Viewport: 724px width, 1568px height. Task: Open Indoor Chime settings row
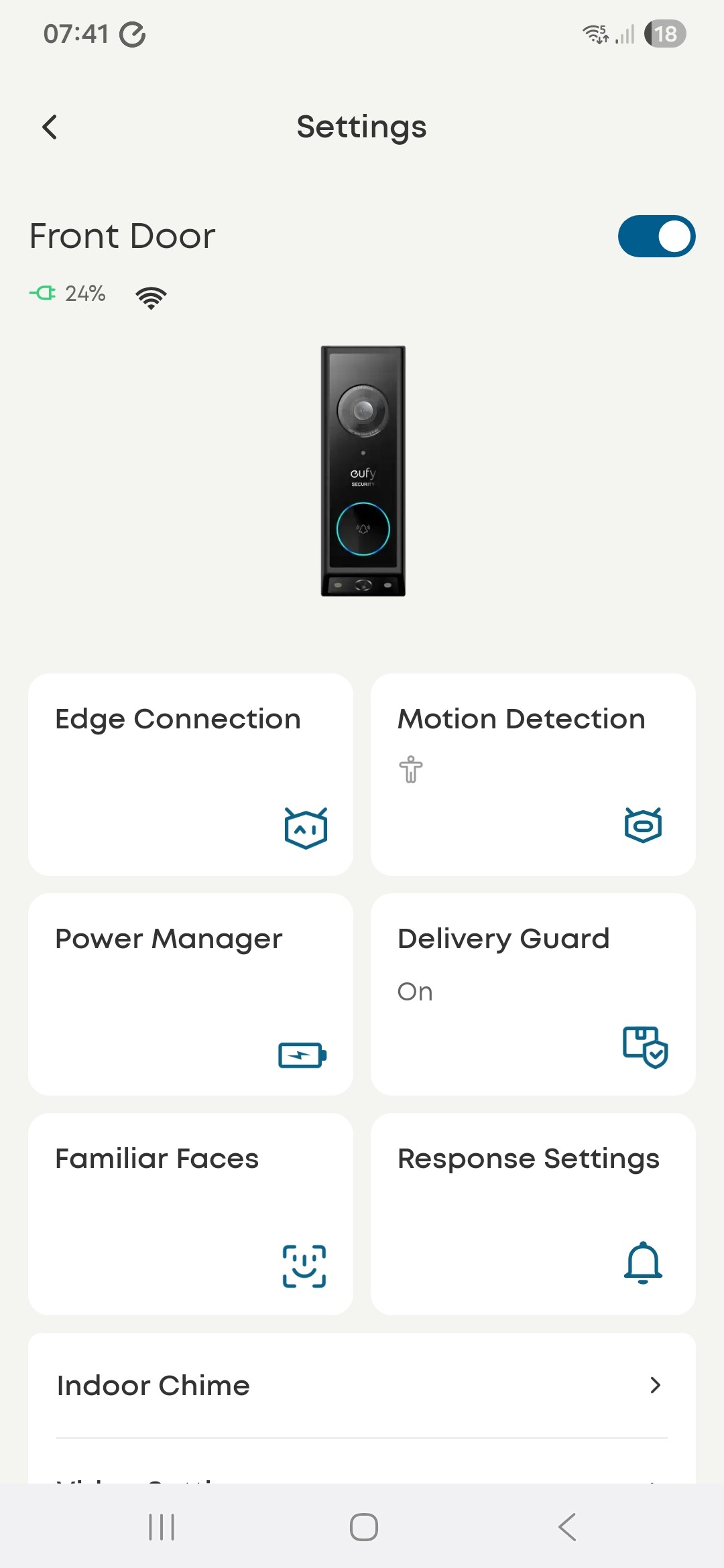coord(362,1385)
